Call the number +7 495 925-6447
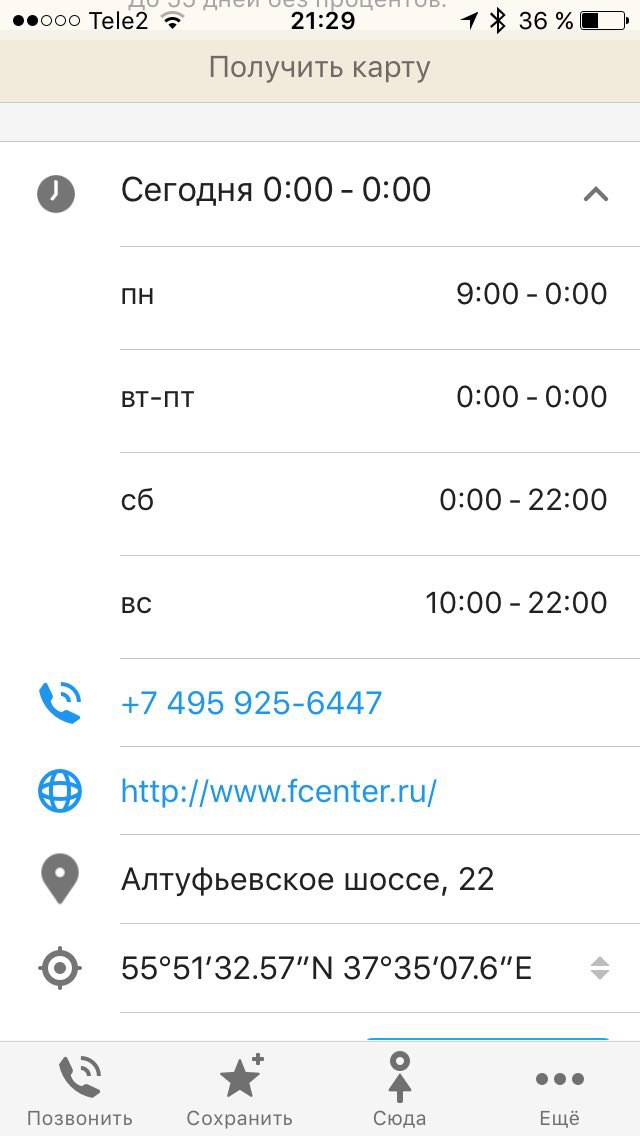The image size is (640, 1136). click(x=252, y=703)
